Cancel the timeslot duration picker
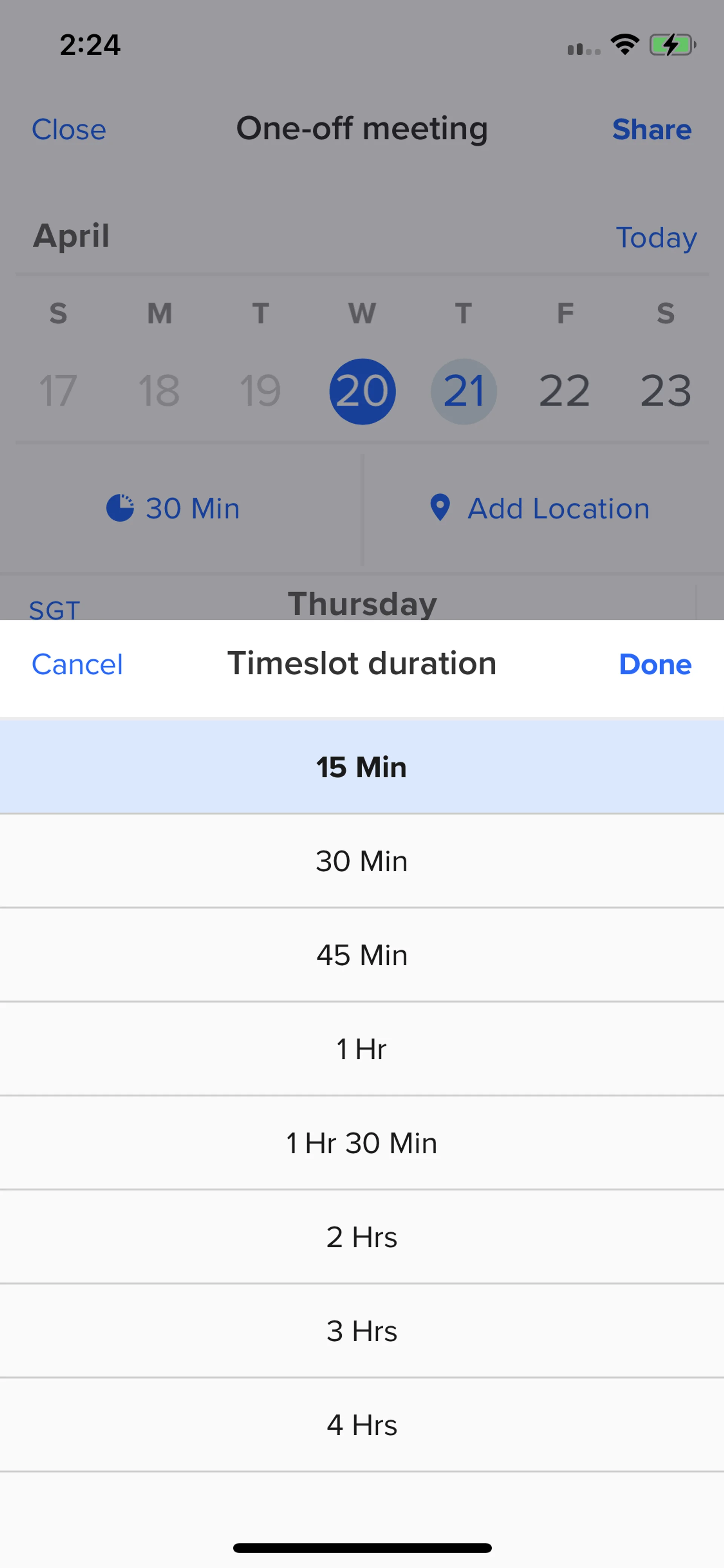This screenshot has height=1568, width=724. coord(77,664)
